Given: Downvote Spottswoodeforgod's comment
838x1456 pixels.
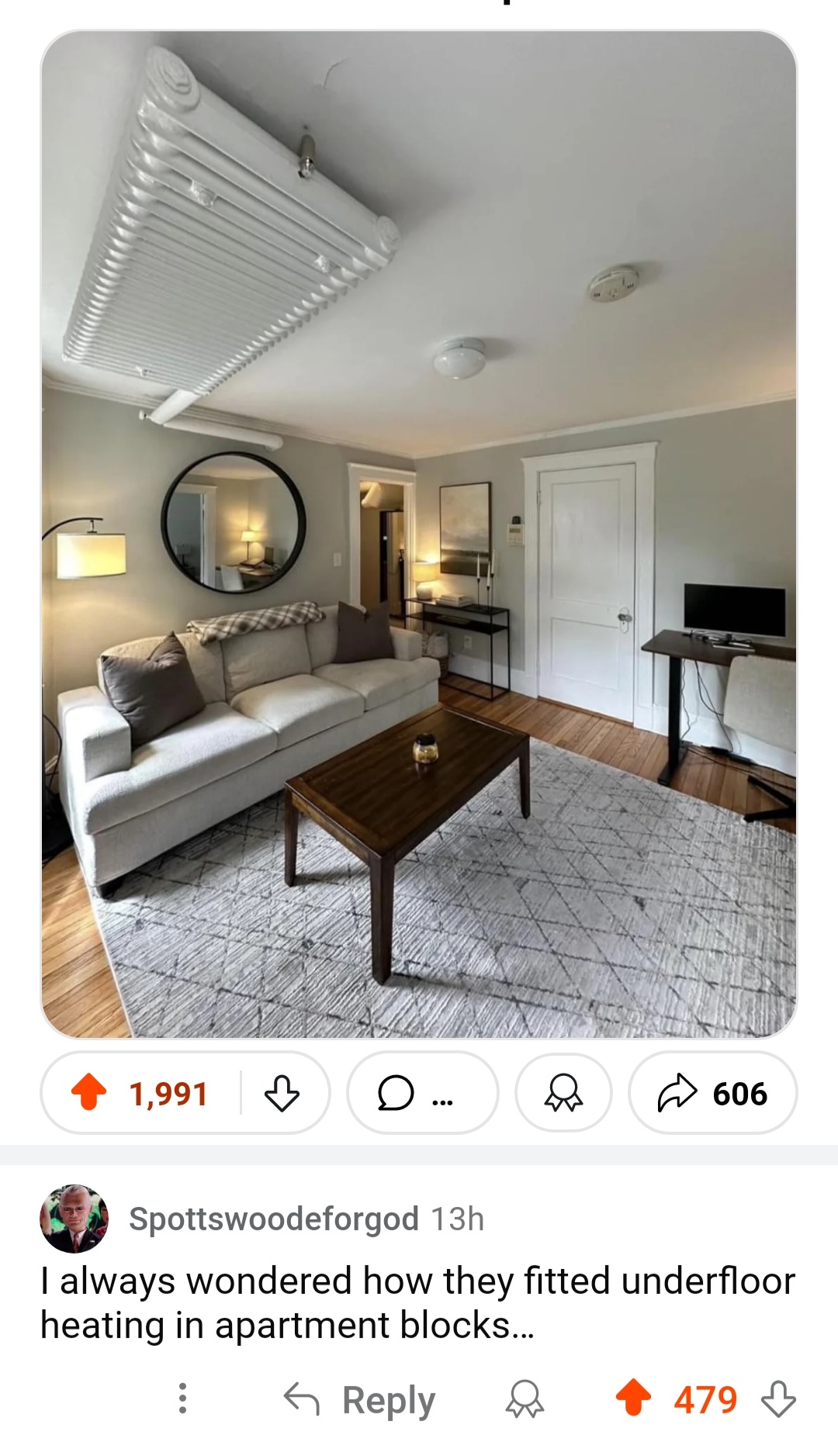Looking at the screenshot, I should click(778, 1399).
